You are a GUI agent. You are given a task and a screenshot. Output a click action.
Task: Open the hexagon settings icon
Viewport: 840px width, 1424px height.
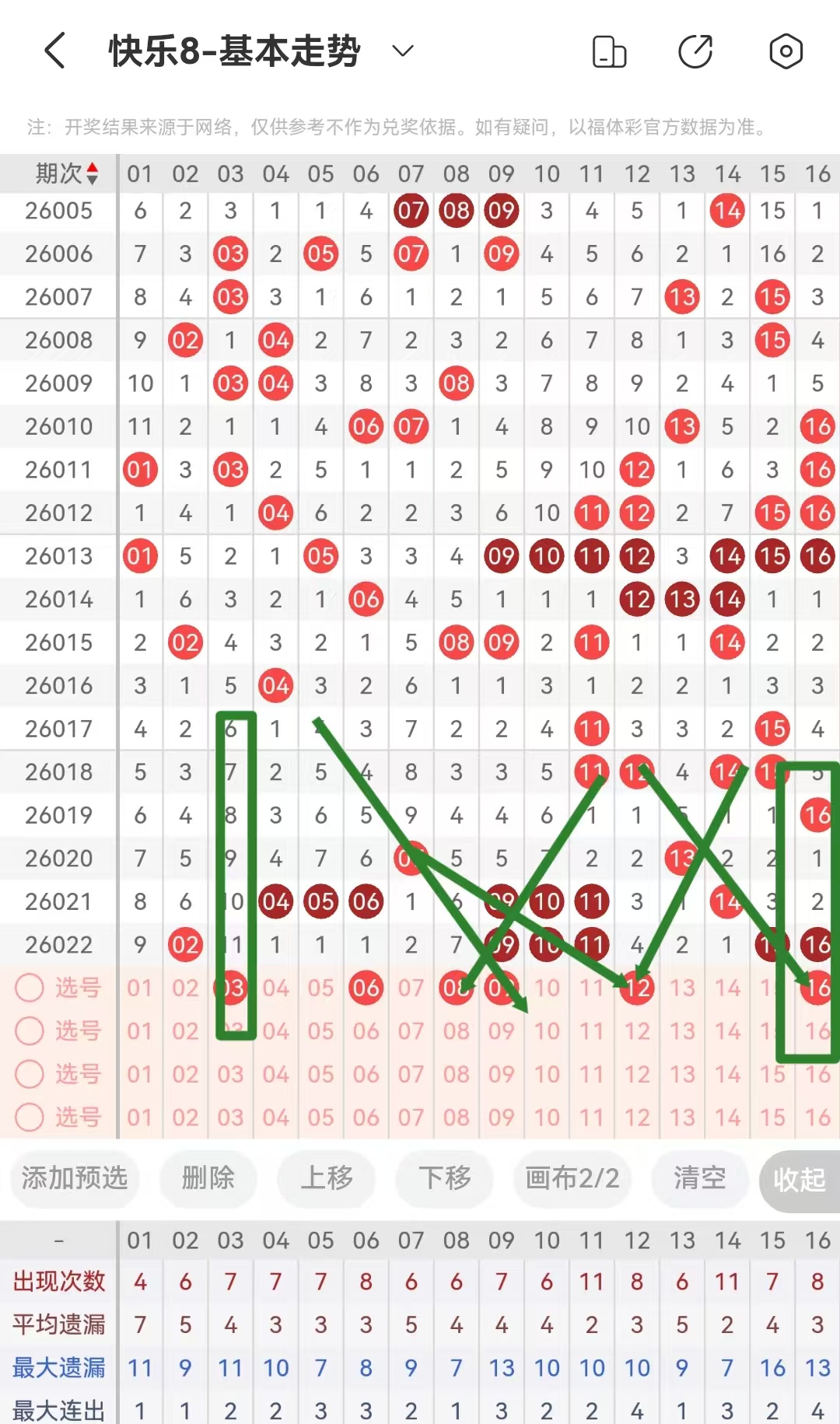[x=786, y=52]
